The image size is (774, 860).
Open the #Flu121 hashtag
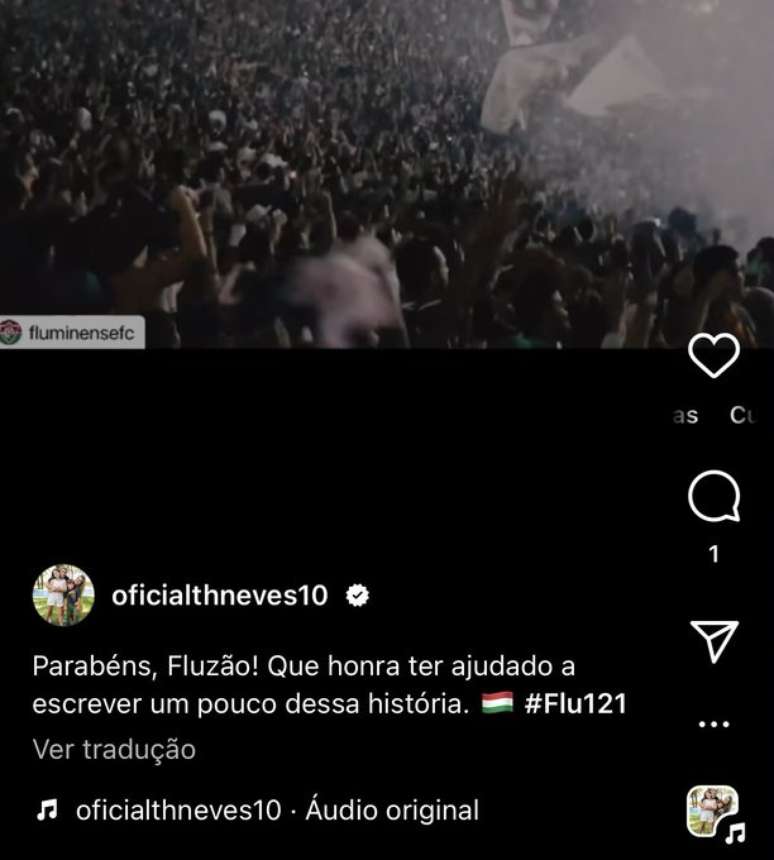pos(575,704)
